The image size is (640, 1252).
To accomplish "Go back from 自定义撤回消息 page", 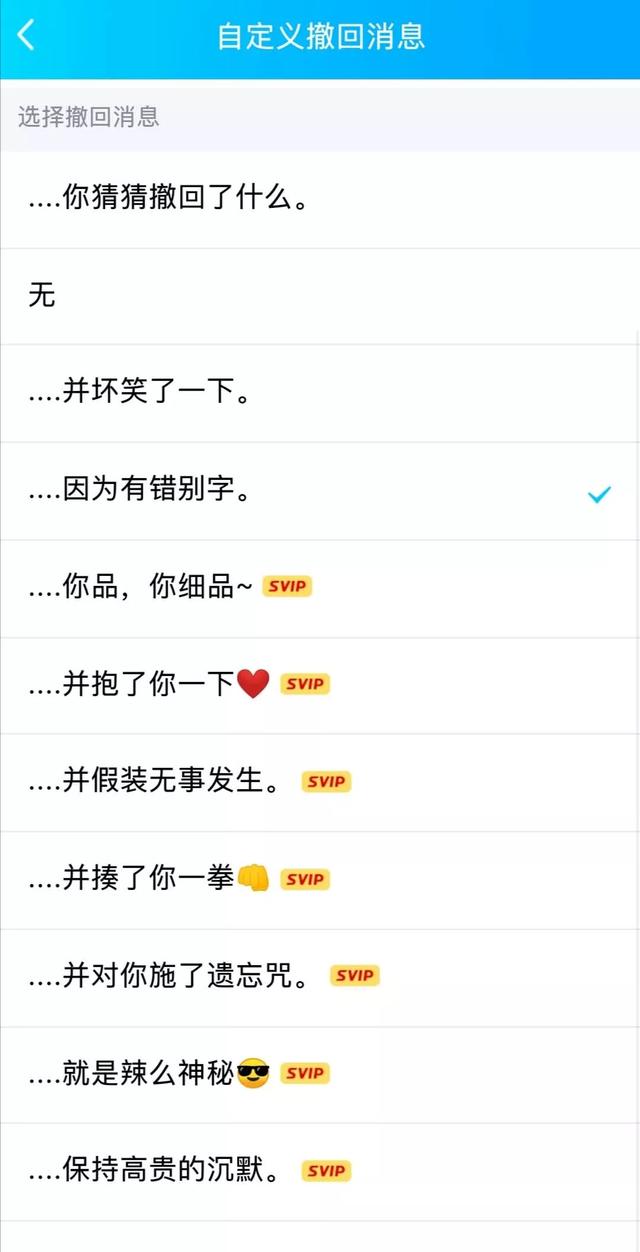I will point(27,36).
